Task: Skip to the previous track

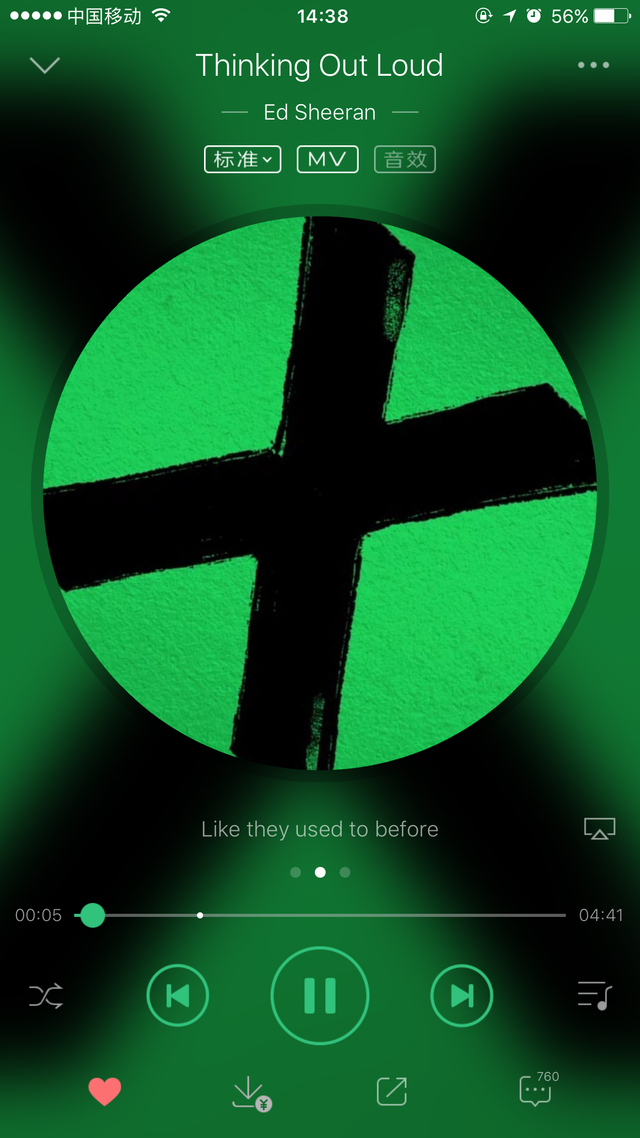Action: [177, 996]
